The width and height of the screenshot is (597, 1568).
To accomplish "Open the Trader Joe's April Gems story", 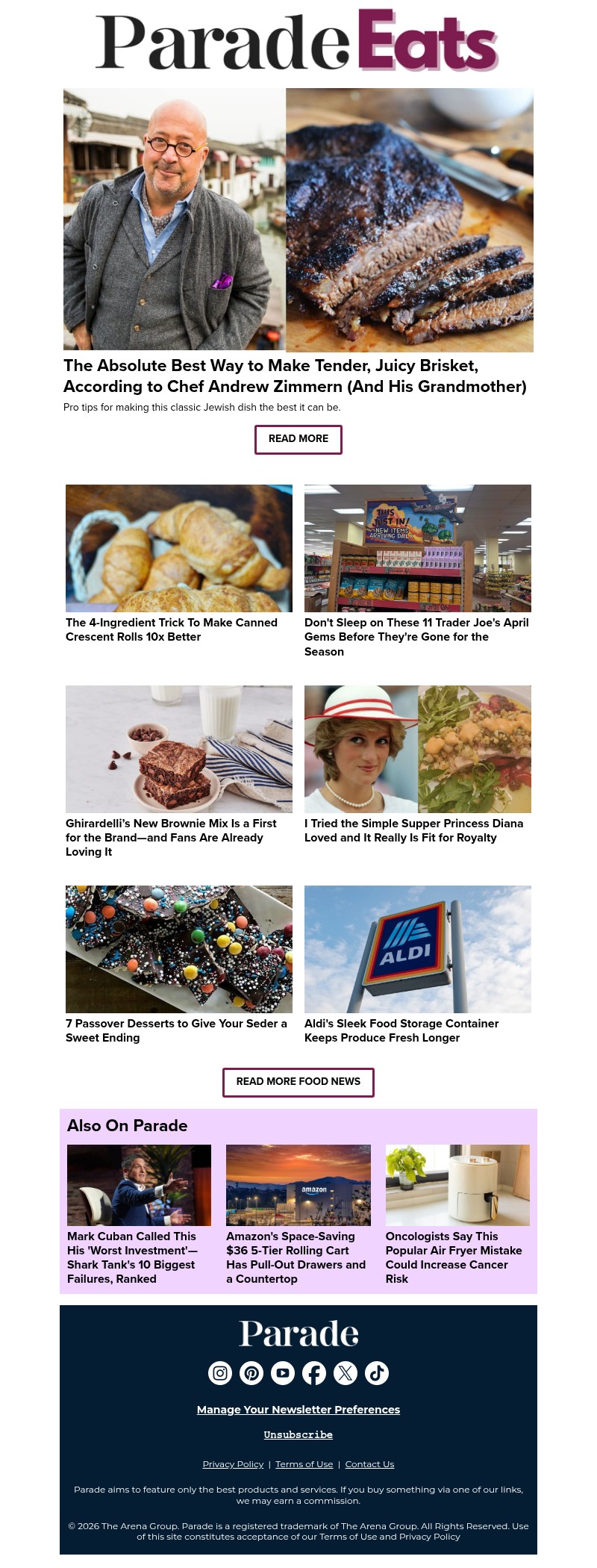I will coord(416,637).
